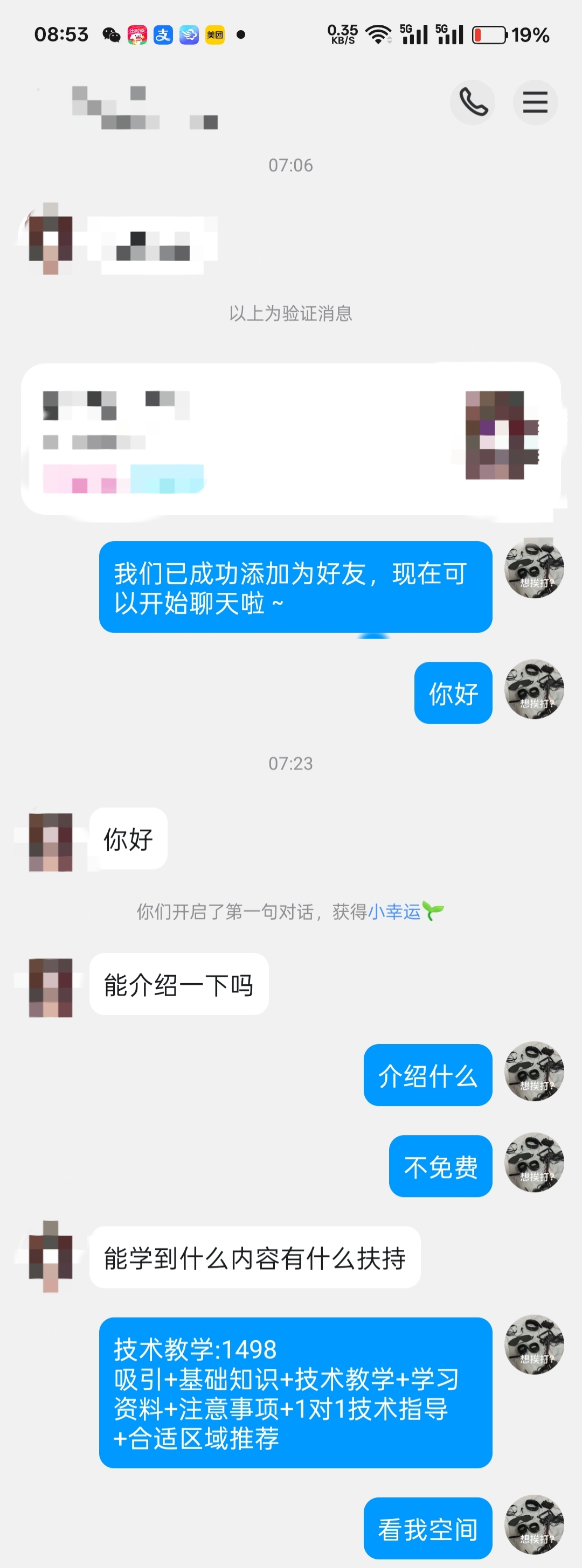The image size is (582, 1568).
Task: Open the blurred contact profile card
Action: tap(290, 439)
